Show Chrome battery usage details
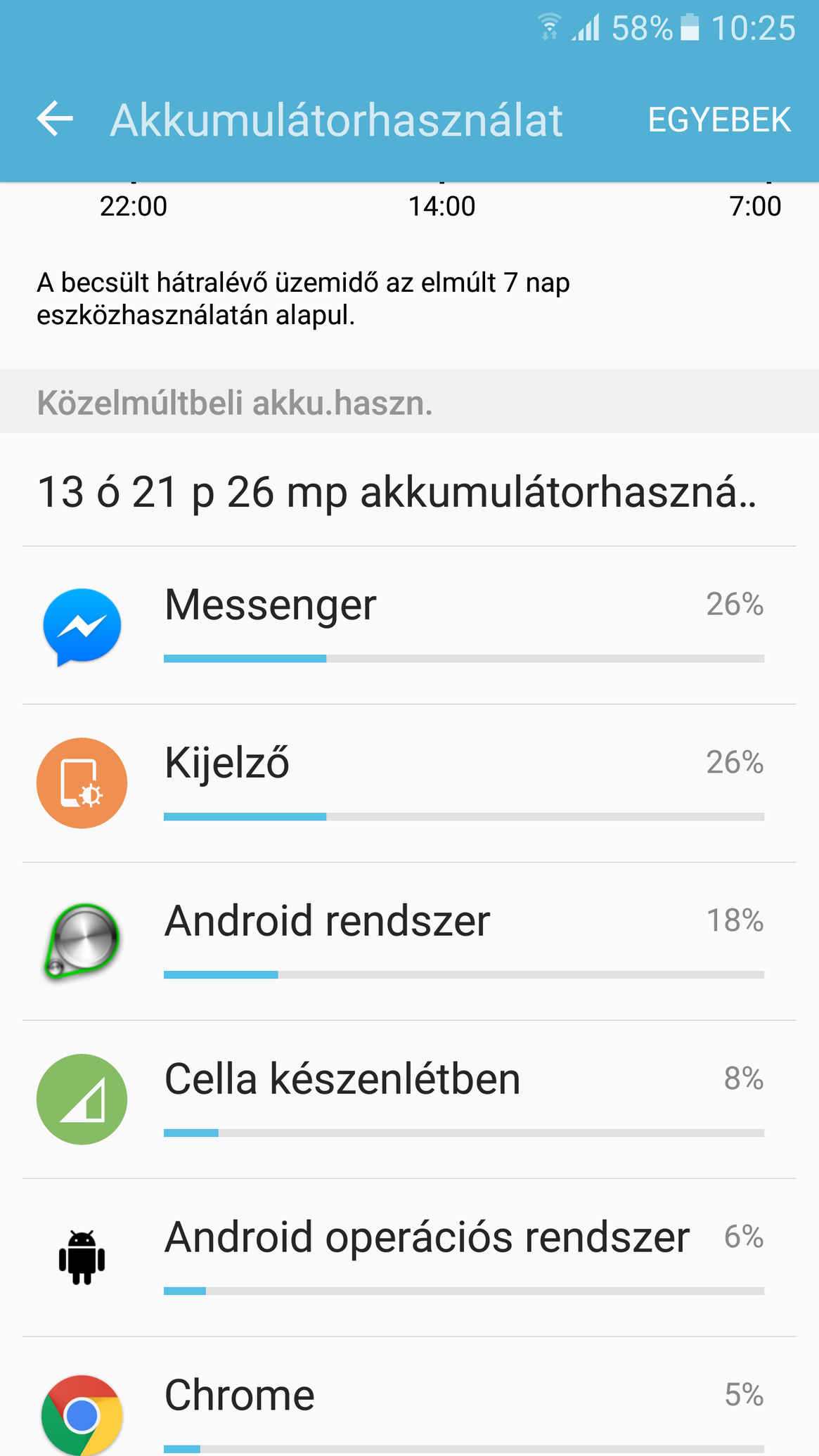This screenshot has width=819, height=1456. [409, 1410]
